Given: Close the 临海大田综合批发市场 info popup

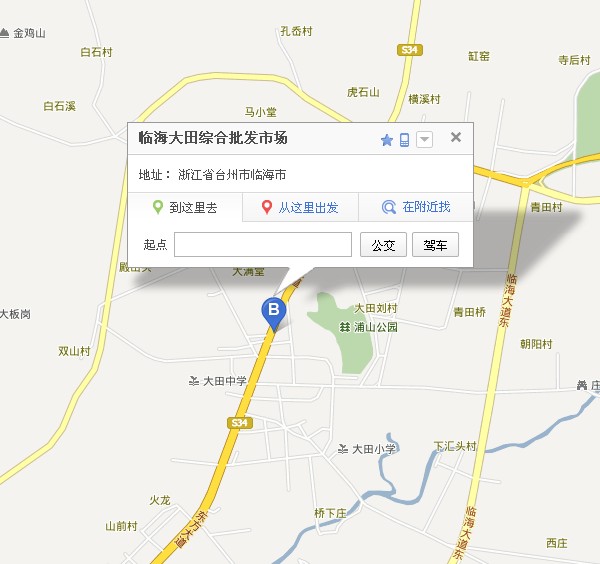Looking at the screenshot, I should [x=456, y=138].
